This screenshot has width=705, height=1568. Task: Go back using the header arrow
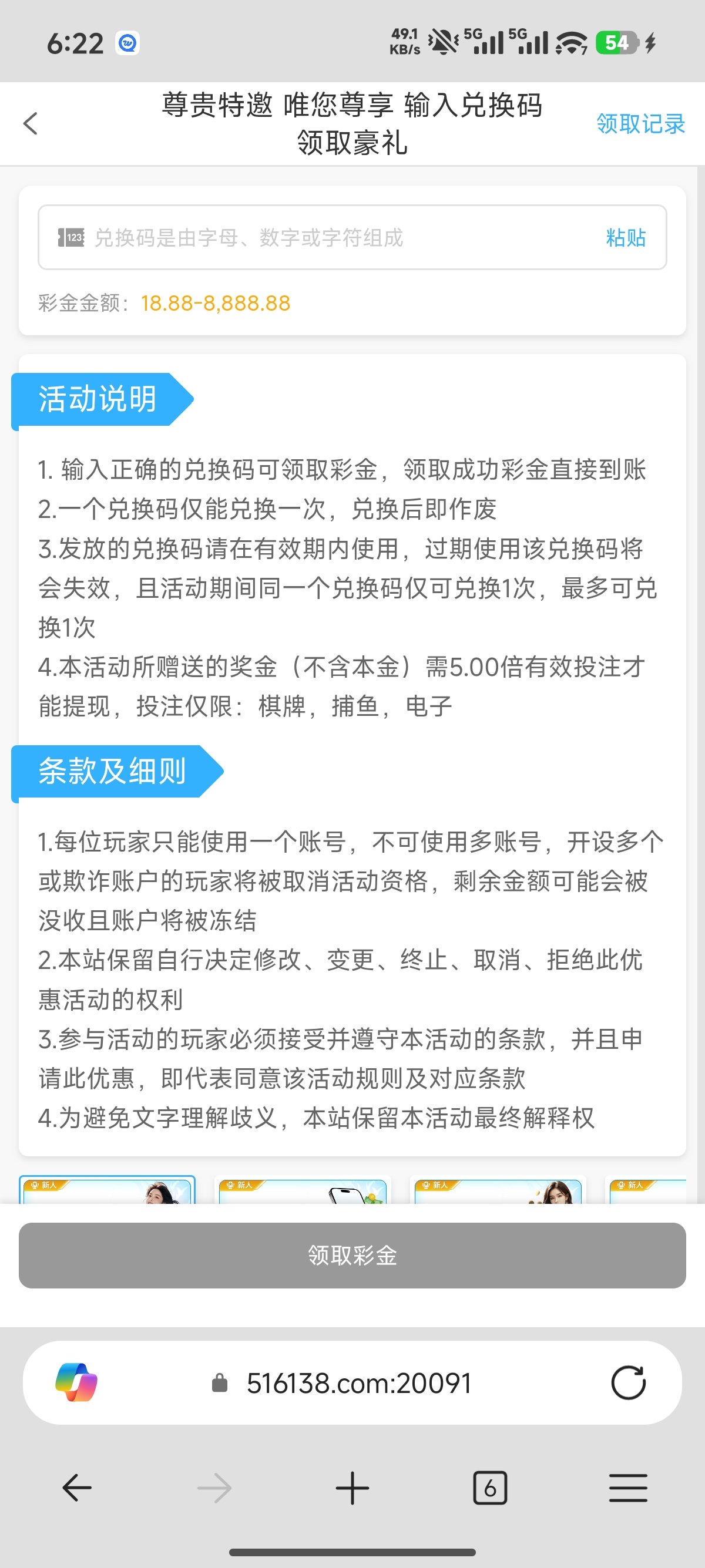tap(31, 123)
